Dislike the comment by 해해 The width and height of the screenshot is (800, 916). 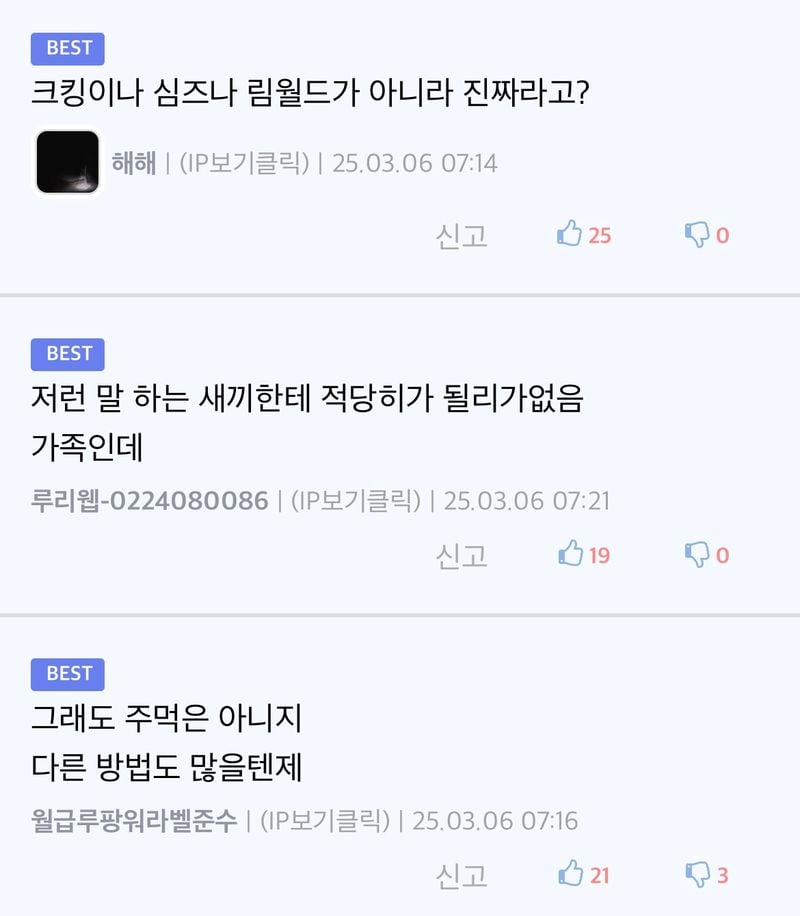(696, 235)
